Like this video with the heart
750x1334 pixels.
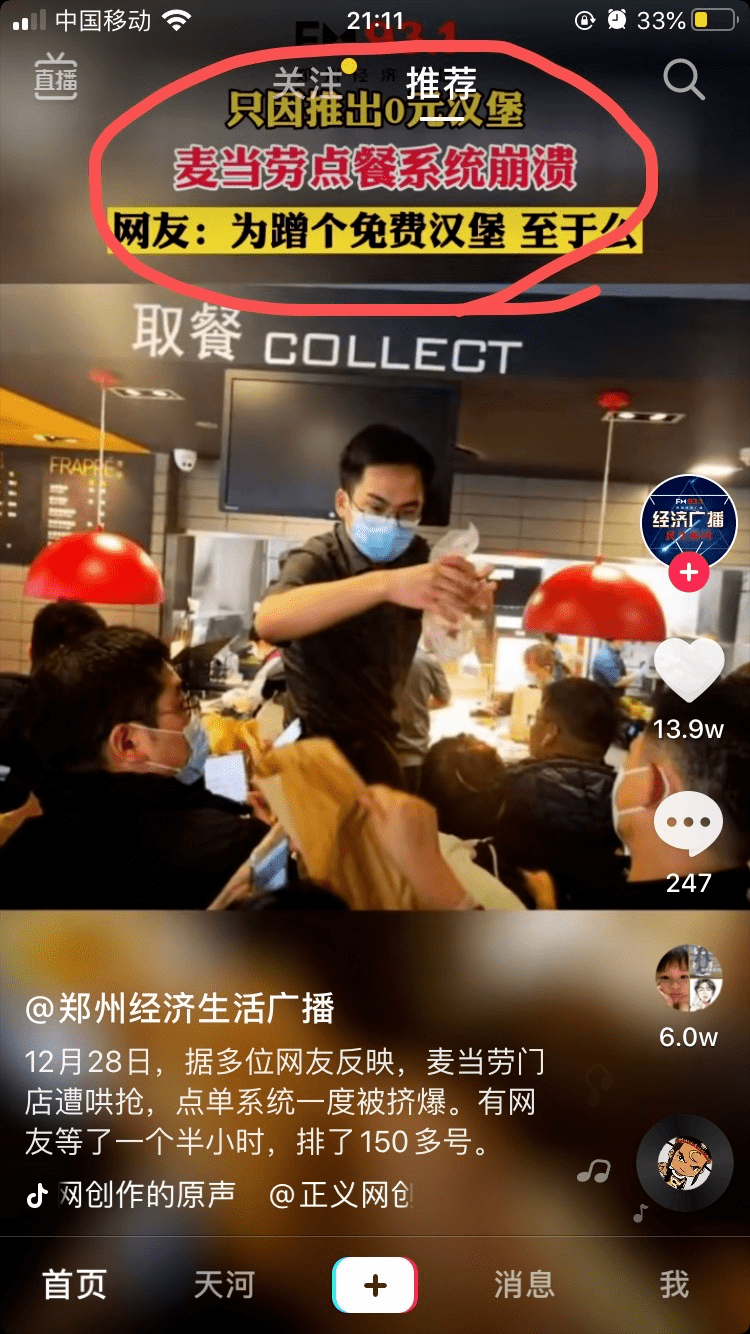(688, 670)
